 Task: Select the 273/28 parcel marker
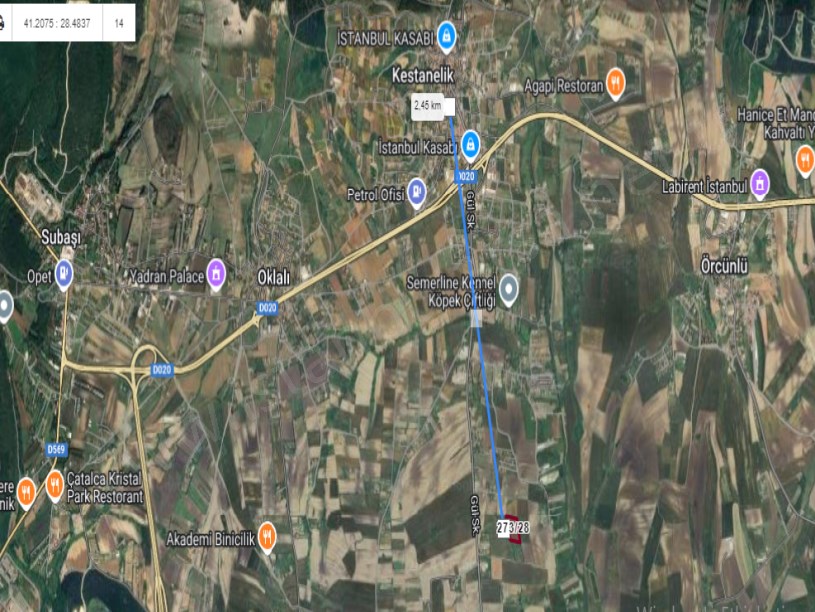[511, 528]
